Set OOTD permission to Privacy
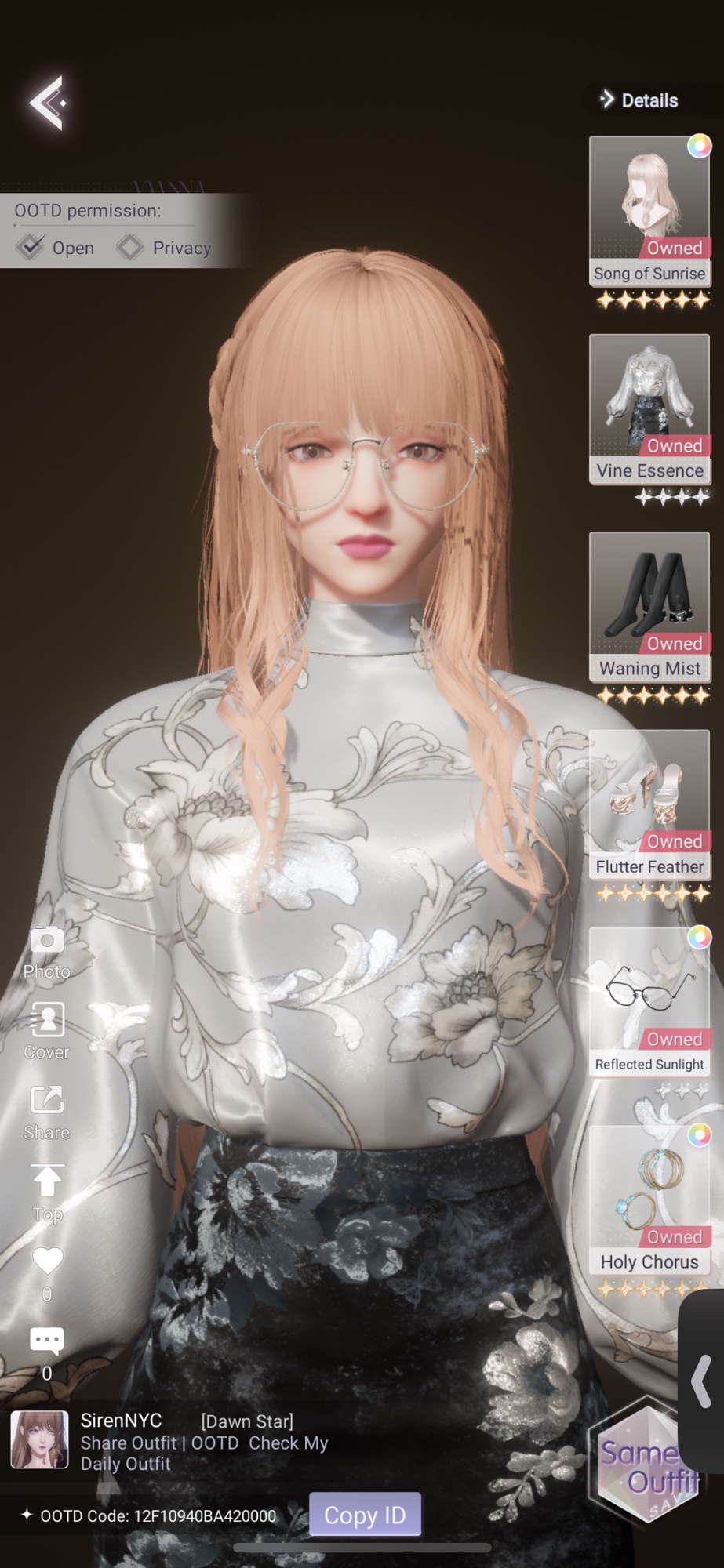 tap(165, 248)
